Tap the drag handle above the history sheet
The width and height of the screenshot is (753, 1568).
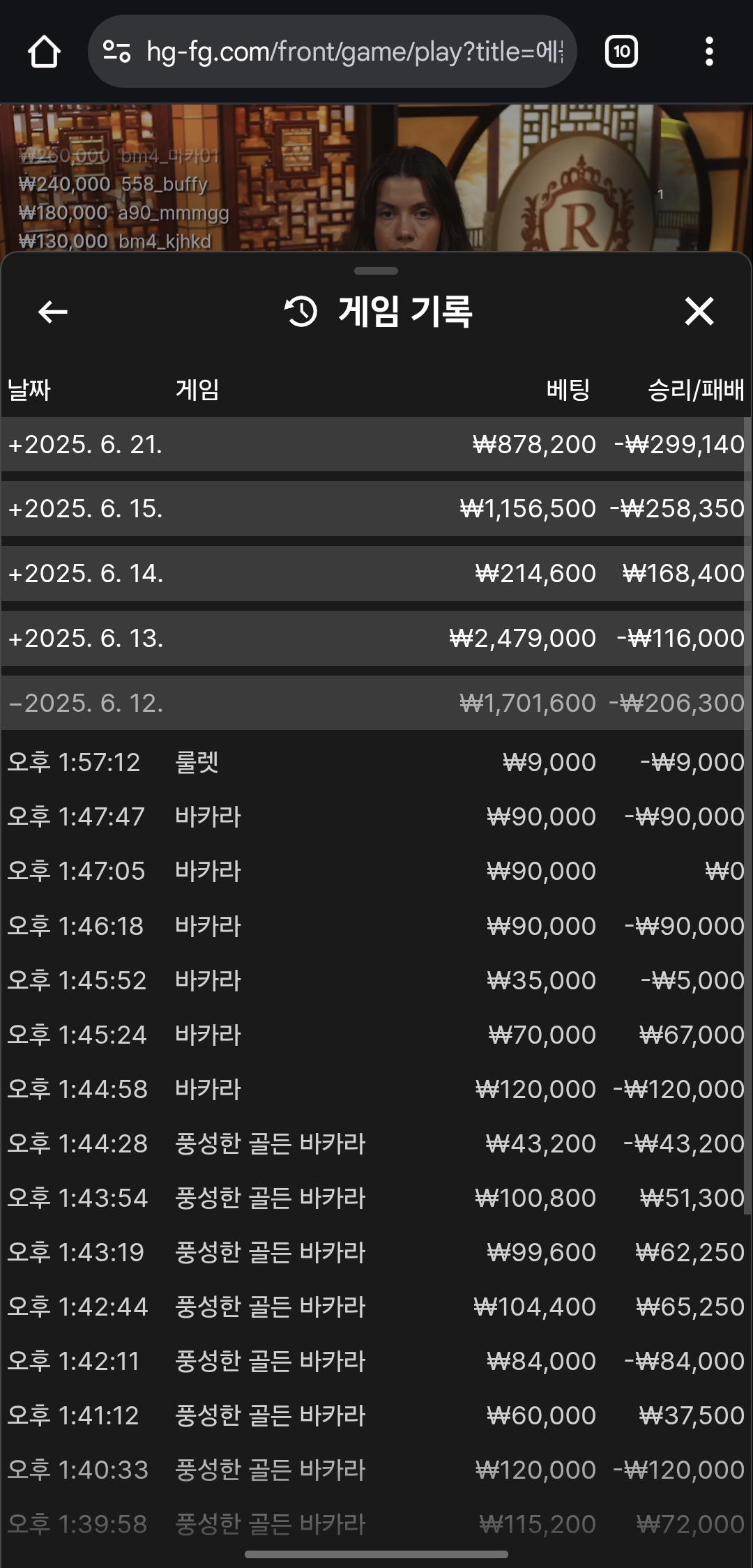376,271
